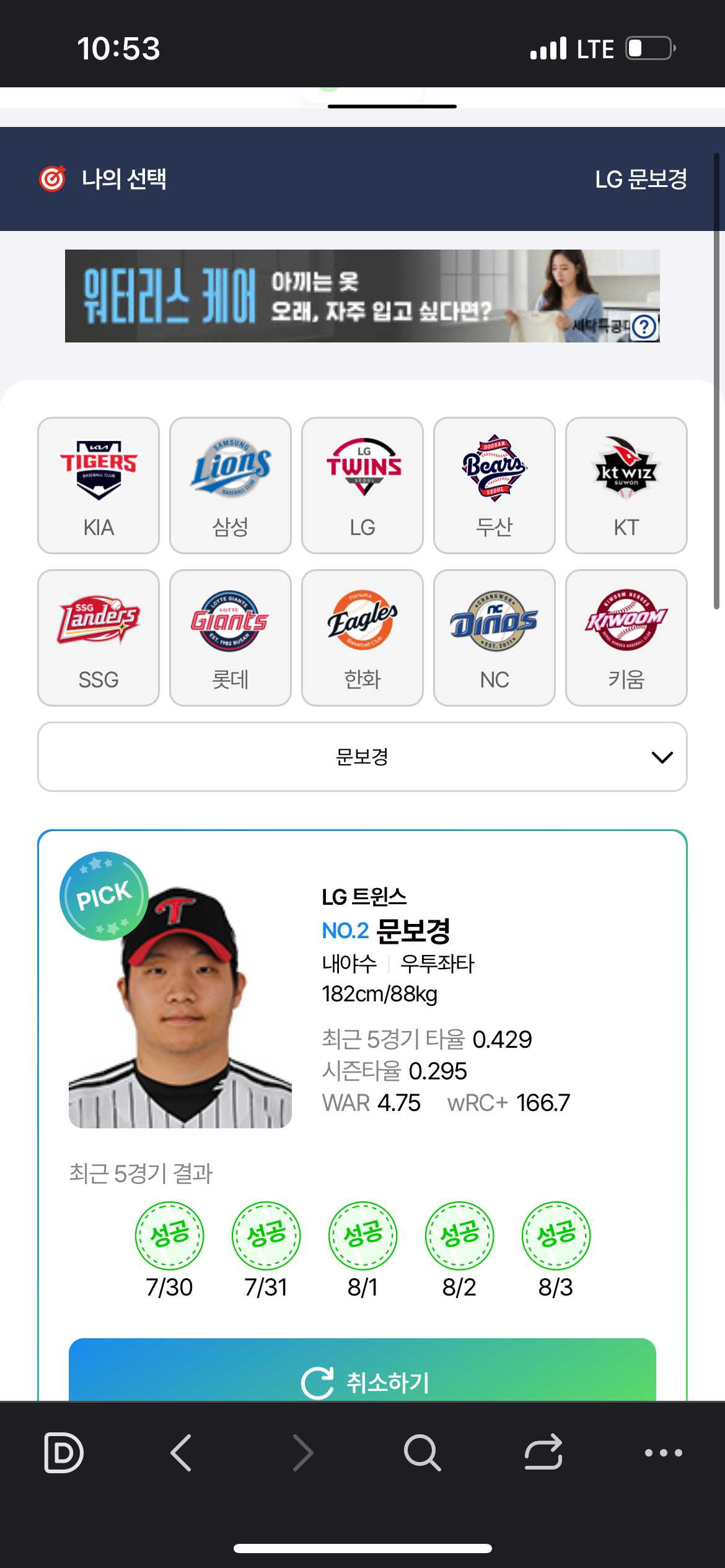Open the browser search icon
Screen dimensions: 725x1568
[x=422, y=1452]
